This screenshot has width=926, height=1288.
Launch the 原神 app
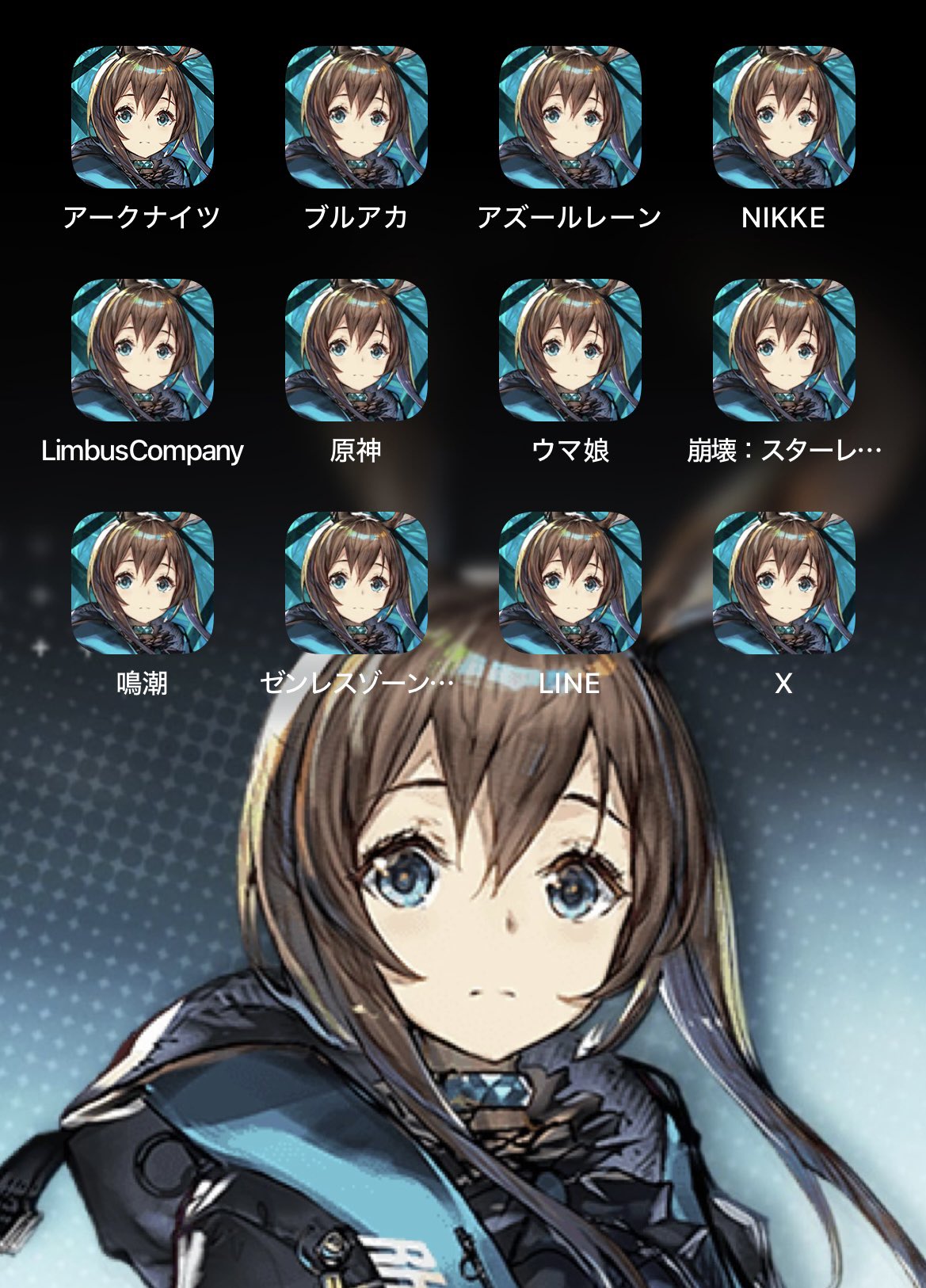coord(356,349)
